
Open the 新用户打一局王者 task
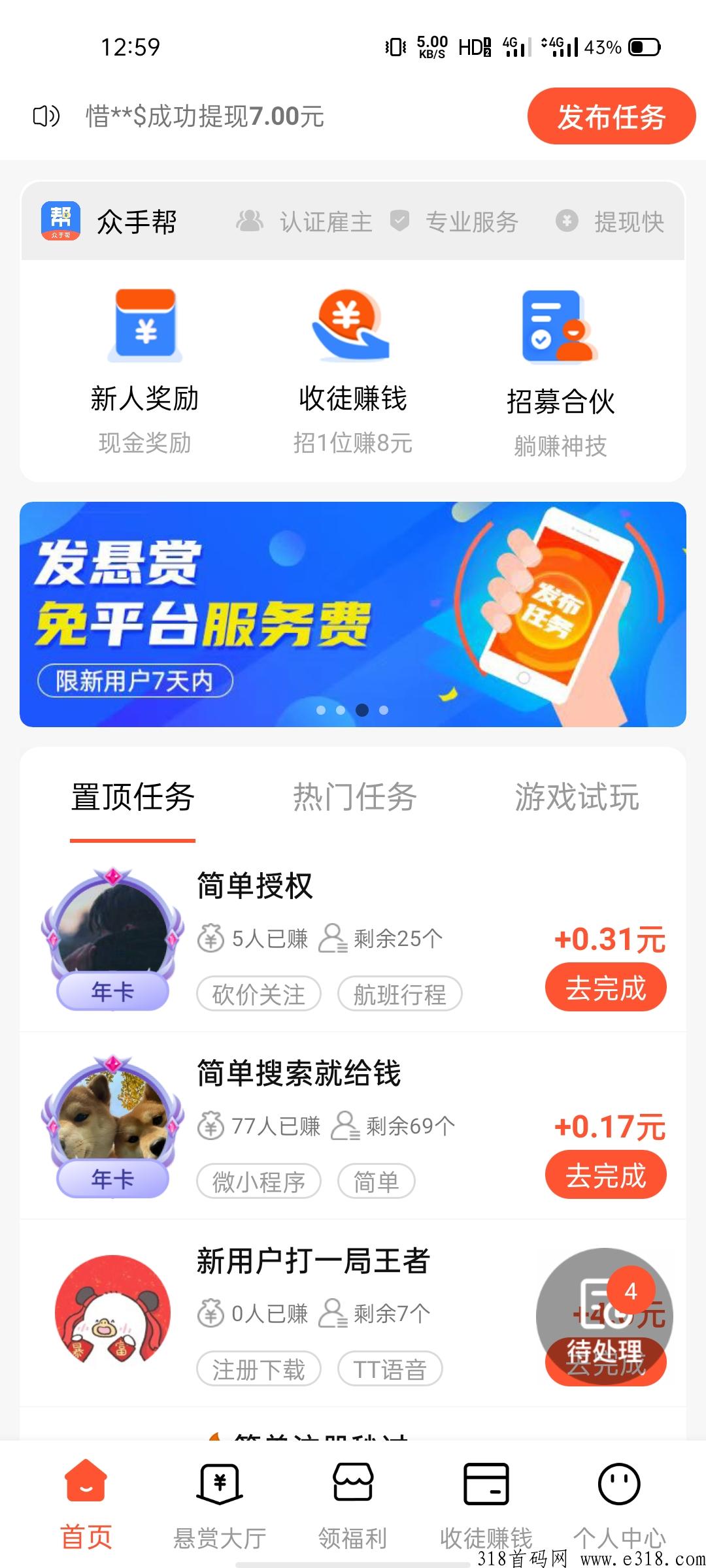[x=314, y=1261]
